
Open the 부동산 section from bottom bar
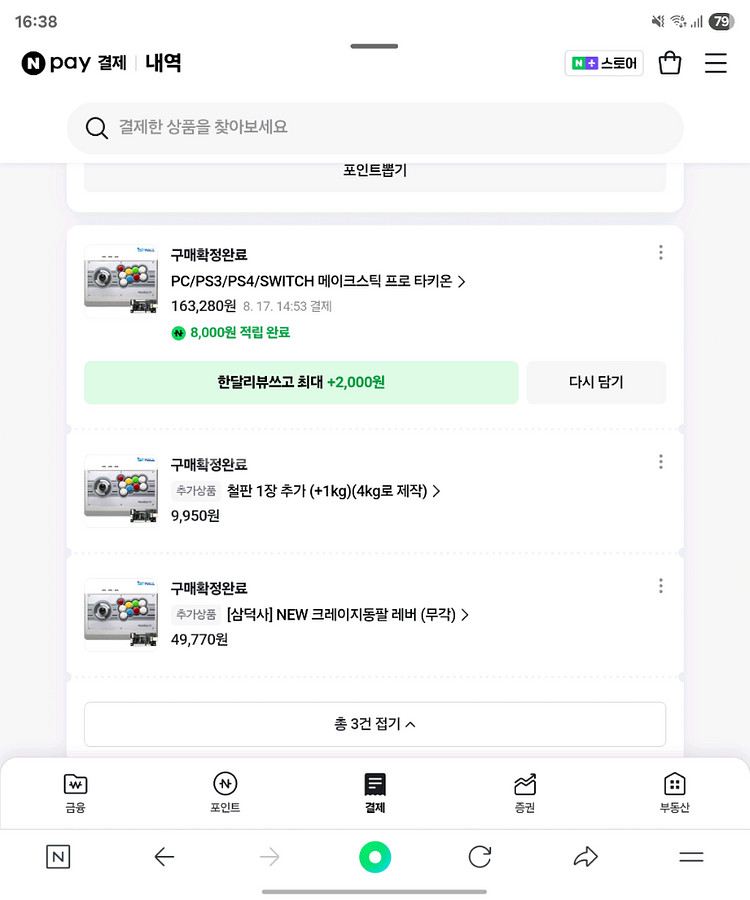point(674,793)
